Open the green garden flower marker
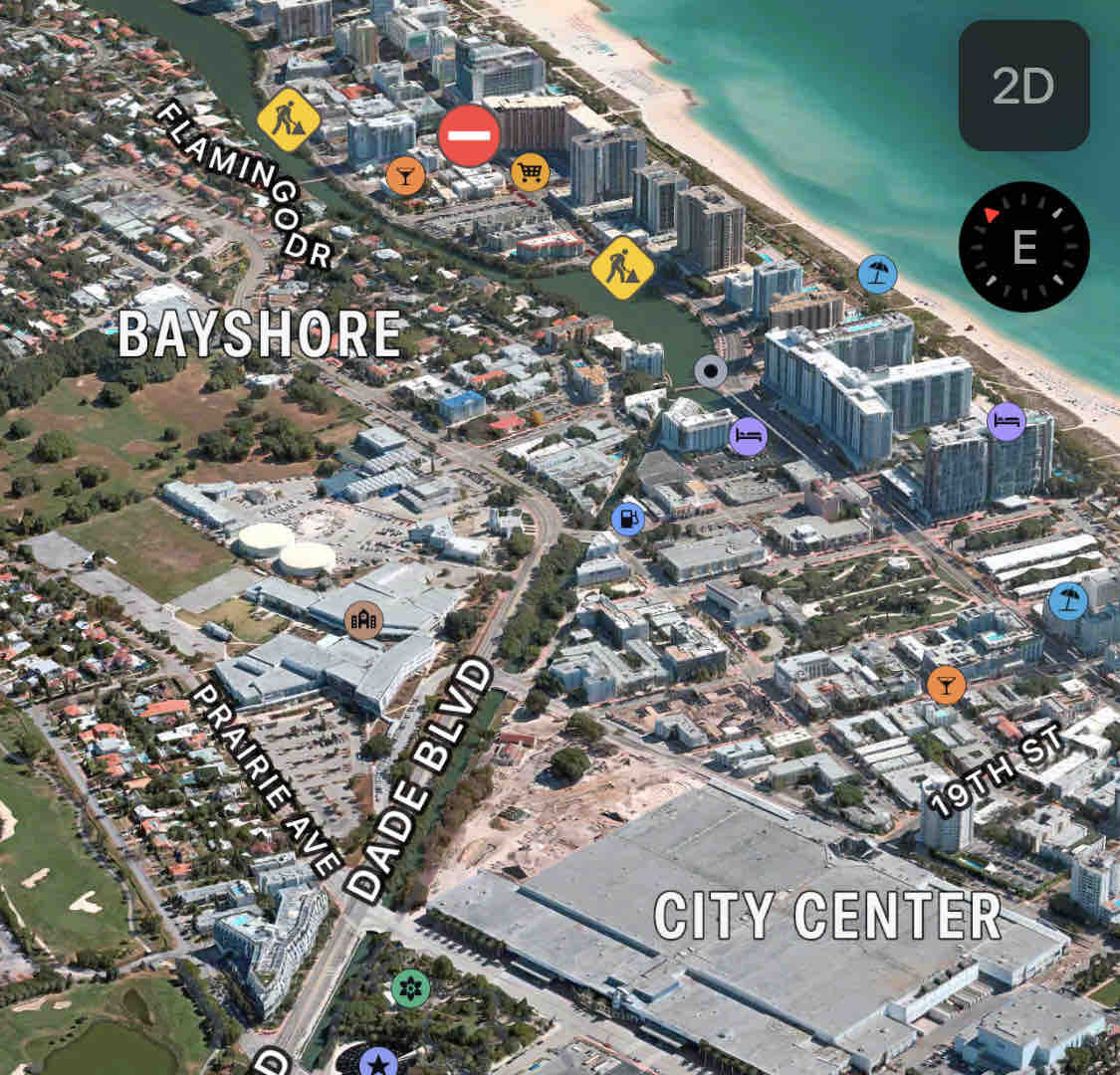 (x=410, y=988)
